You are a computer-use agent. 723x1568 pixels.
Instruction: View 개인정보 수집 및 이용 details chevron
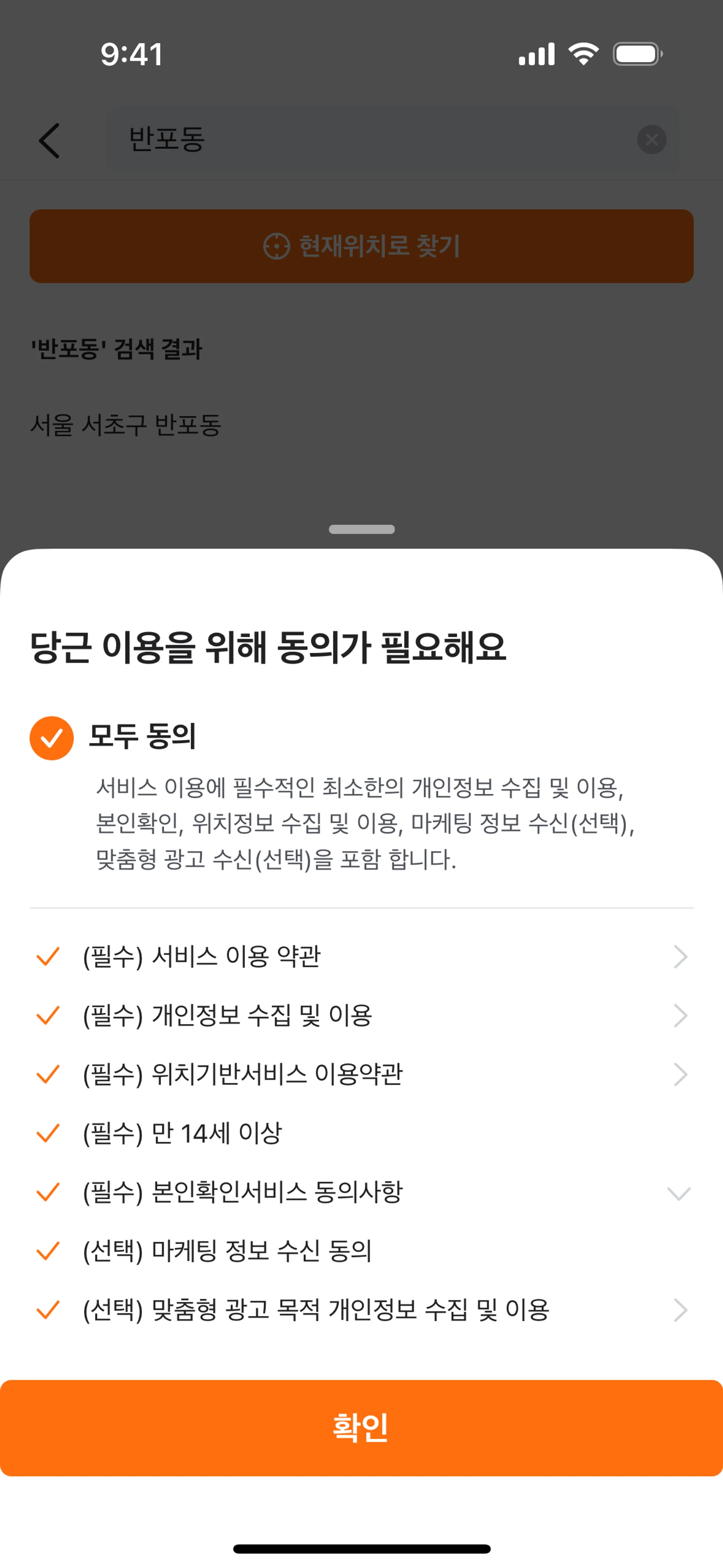click(680, 1016)
